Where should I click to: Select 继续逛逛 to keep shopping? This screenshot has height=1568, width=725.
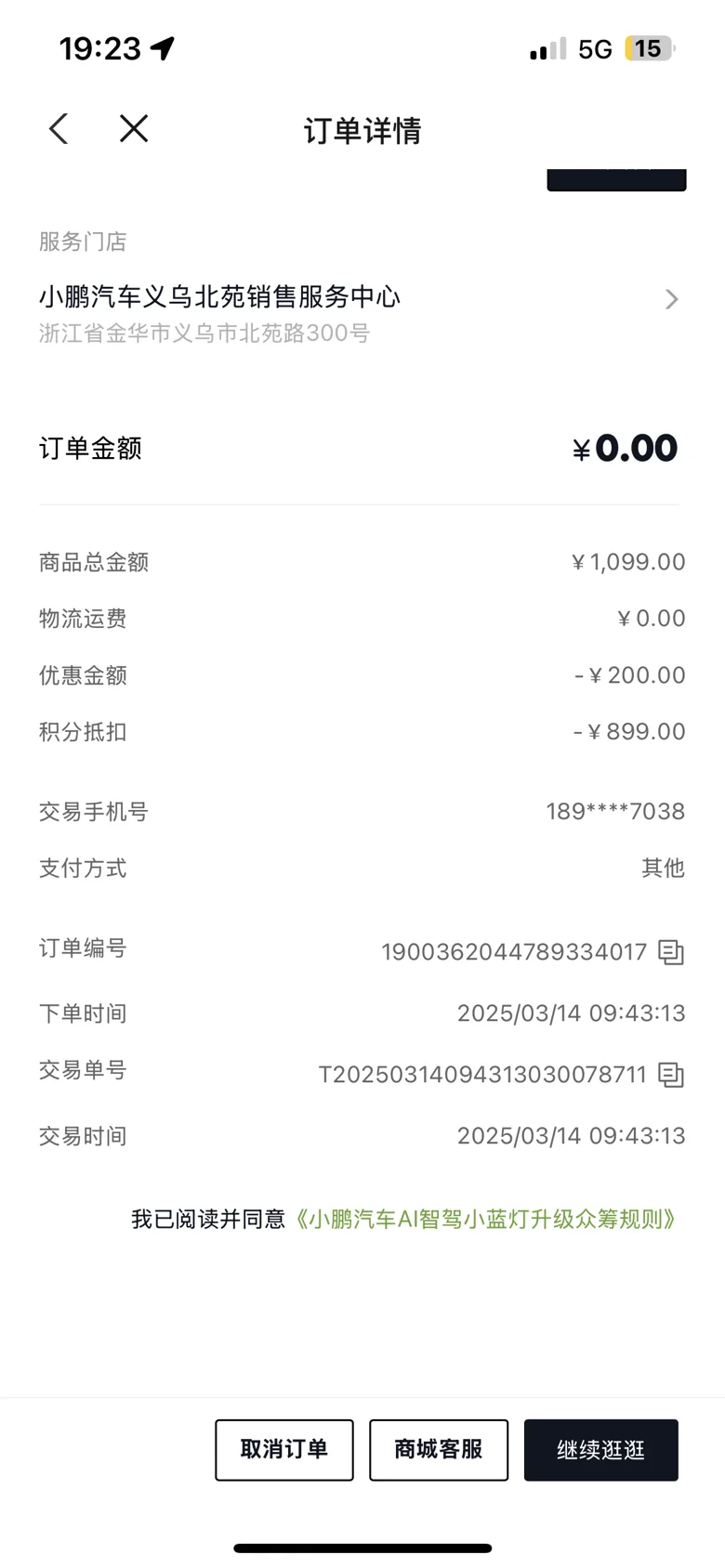[600, 1449]
